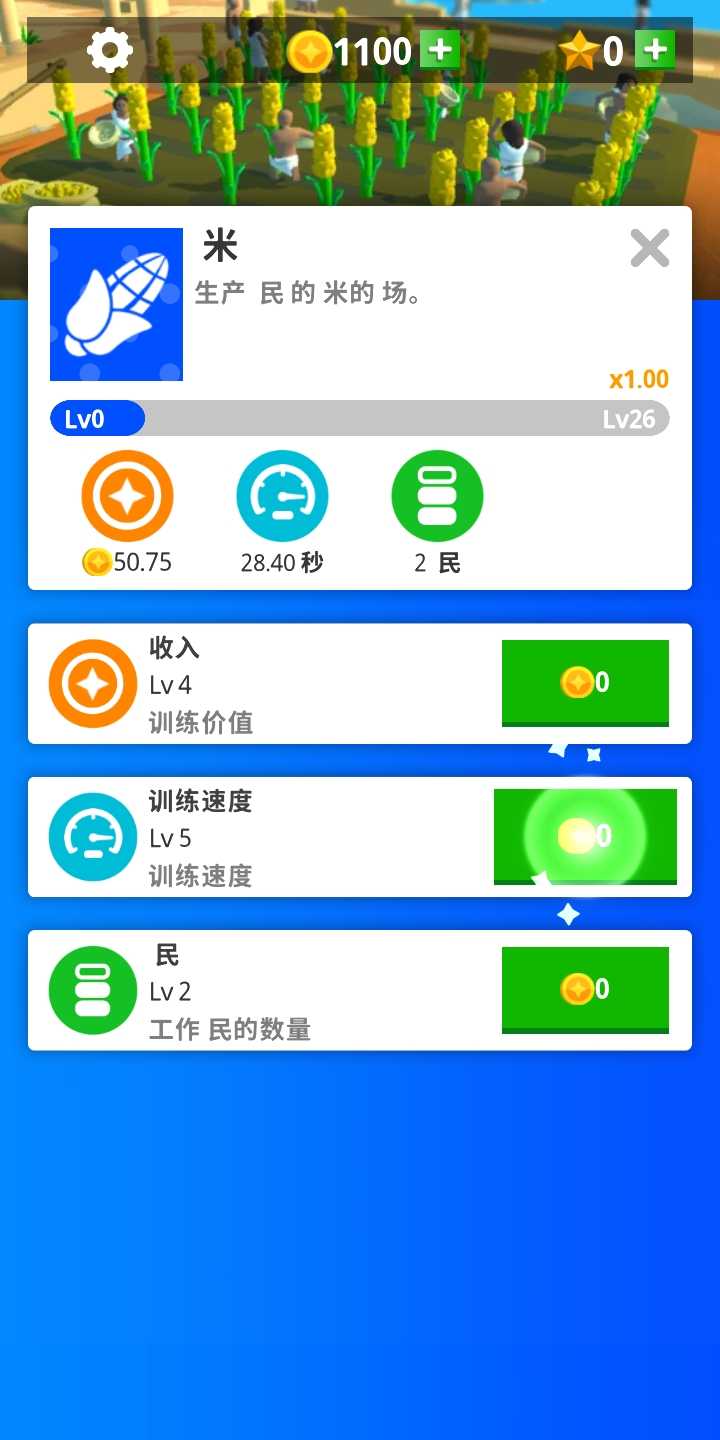Click the coin icon beside the 1100 balance
The width and height of the screenshot is (720, 1440).
click(310, 49)
